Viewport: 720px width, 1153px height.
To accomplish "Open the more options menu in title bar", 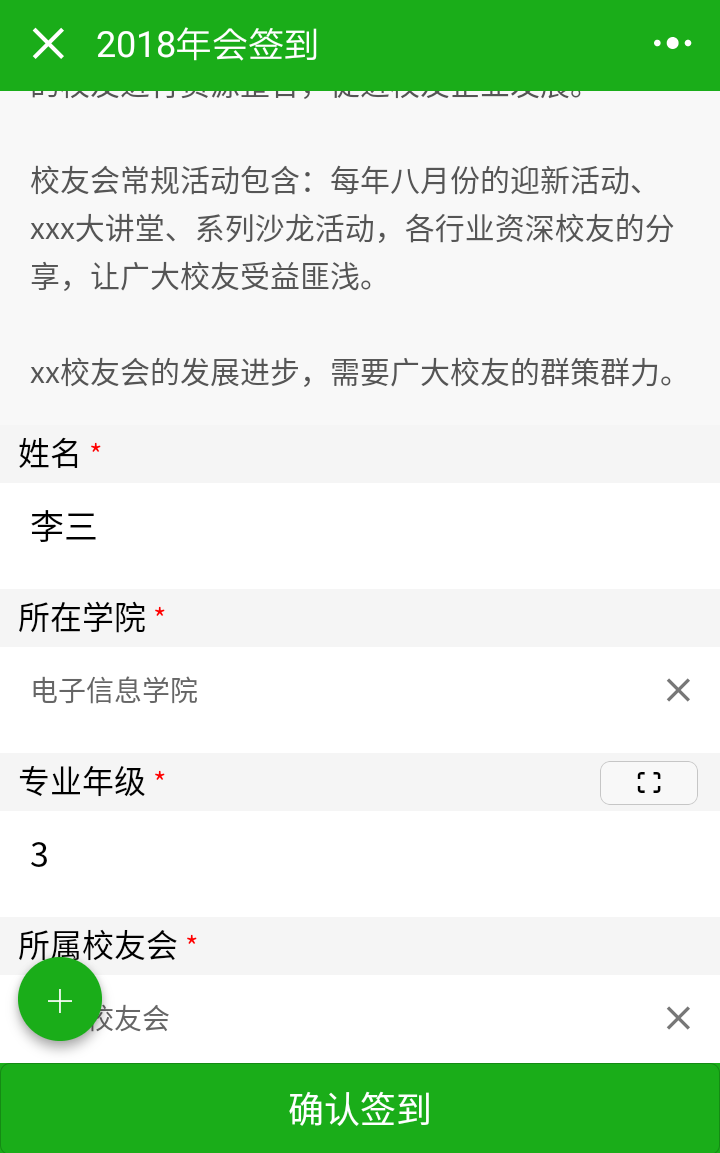I will click(x=672, y=43).
